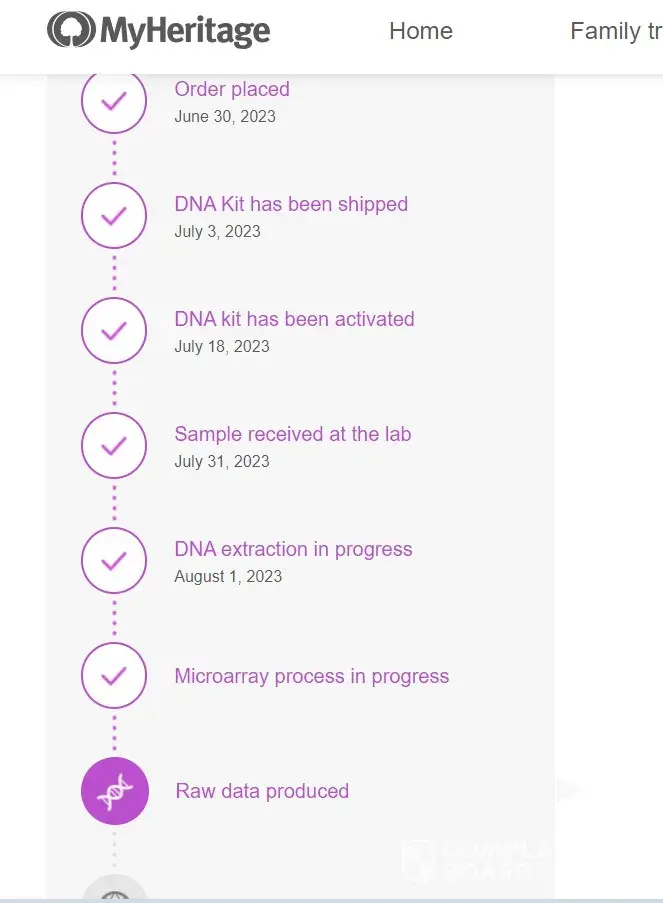Go to MyHeritage homepage via logo
This screenshot has width=663, height=903.
(158, 31)
